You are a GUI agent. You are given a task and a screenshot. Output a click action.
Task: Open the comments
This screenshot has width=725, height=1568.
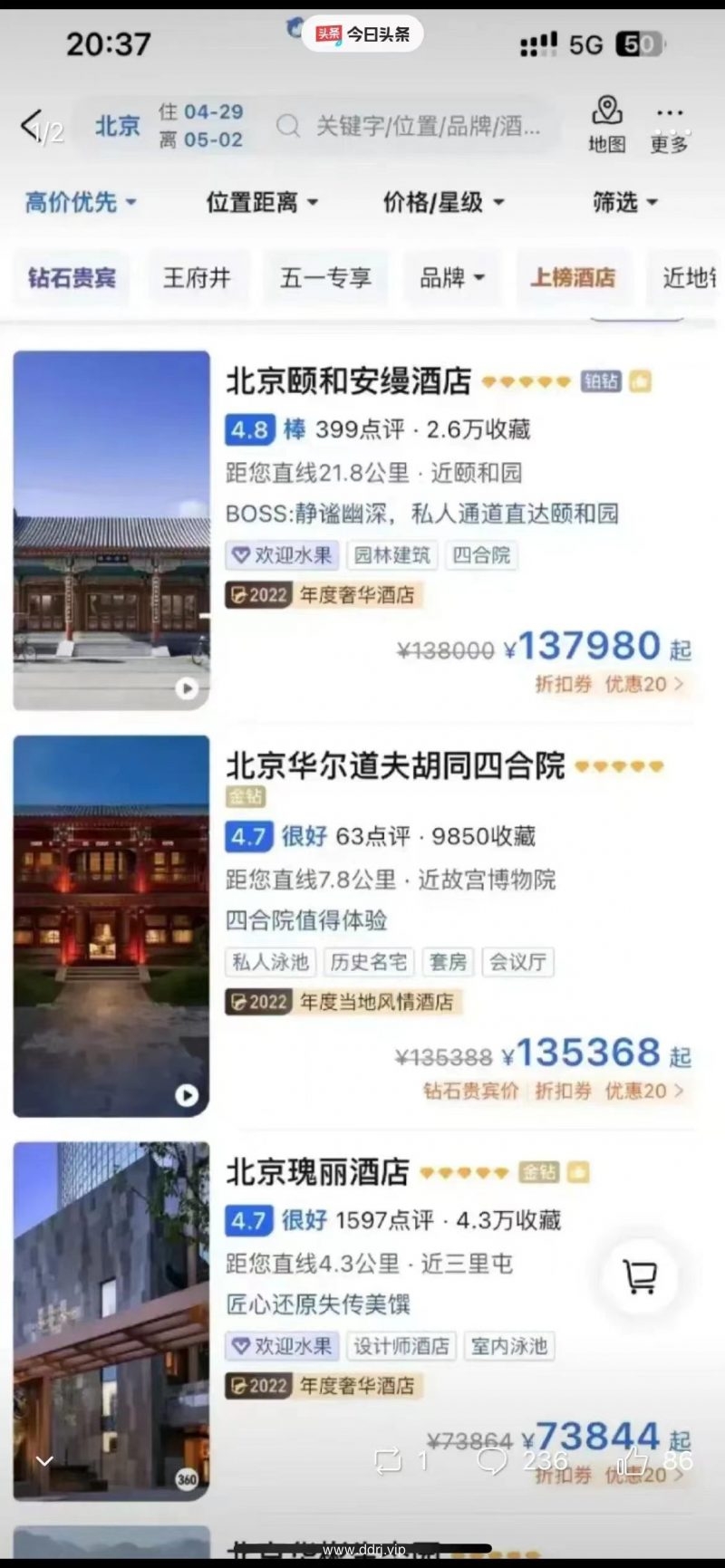pos(493,1460)
